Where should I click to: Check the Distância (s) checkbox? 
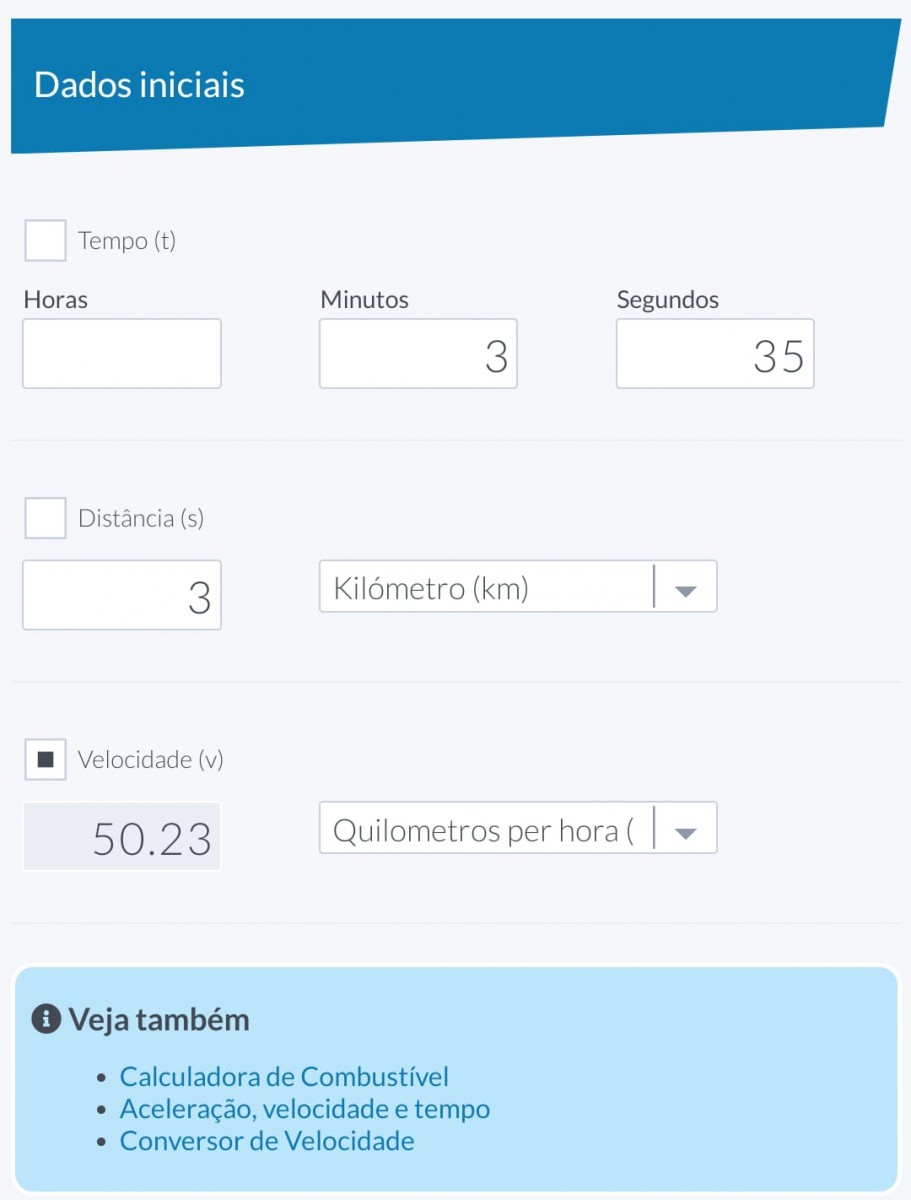[x=45, y=518]
